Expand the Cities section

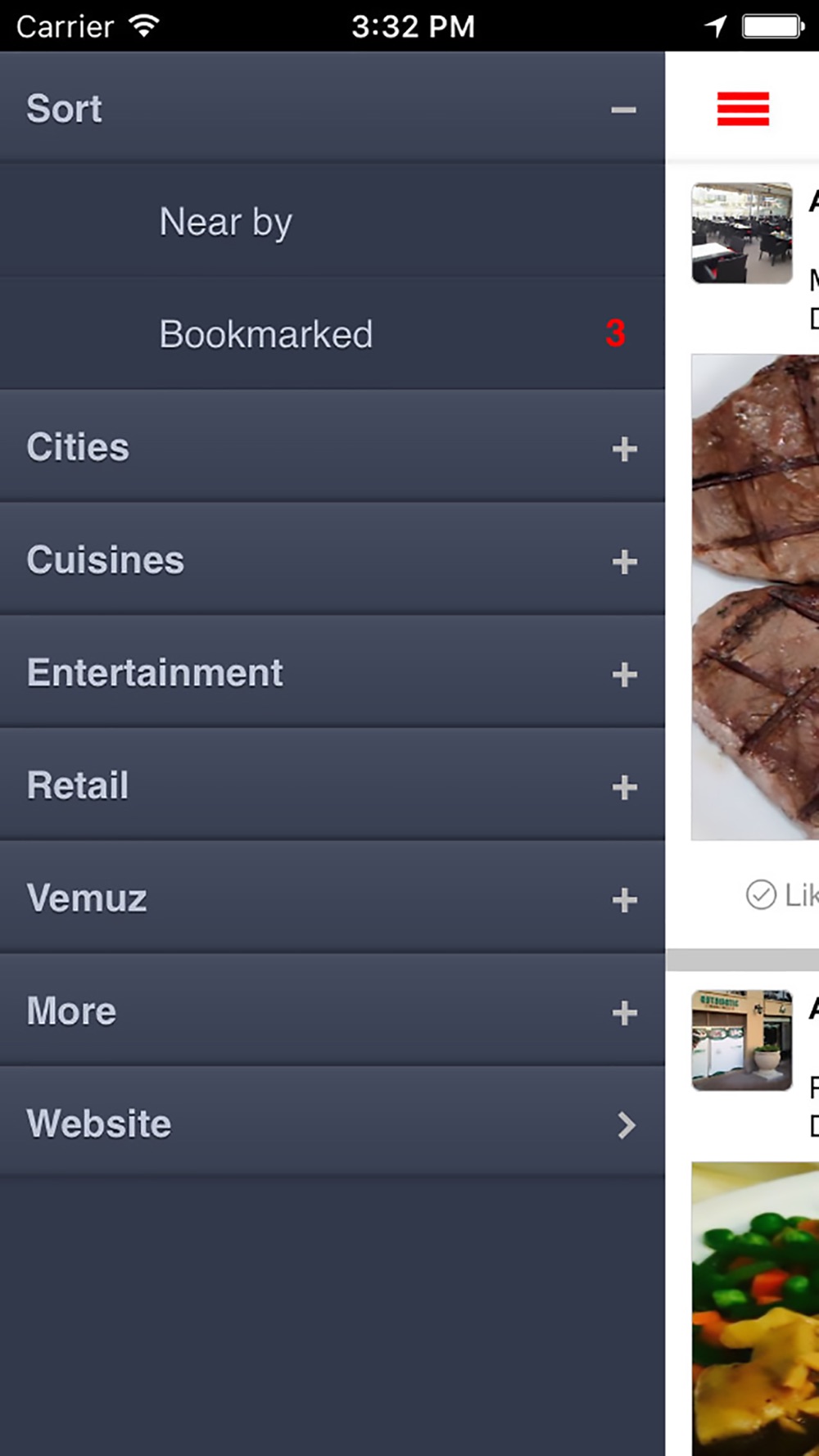click(x=624, y=449)
